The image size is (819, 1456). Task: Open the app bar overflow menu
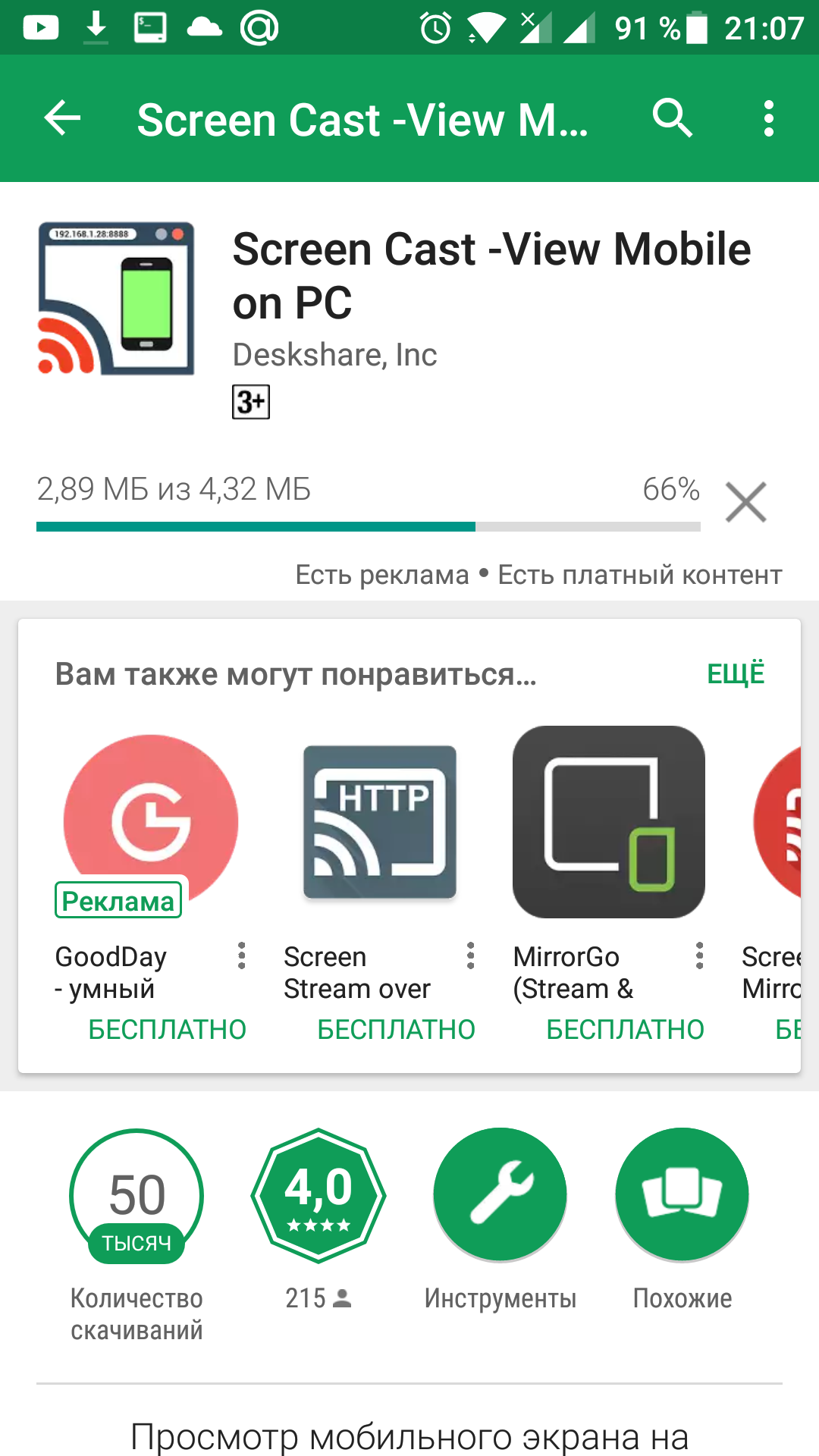click(769, 118)
